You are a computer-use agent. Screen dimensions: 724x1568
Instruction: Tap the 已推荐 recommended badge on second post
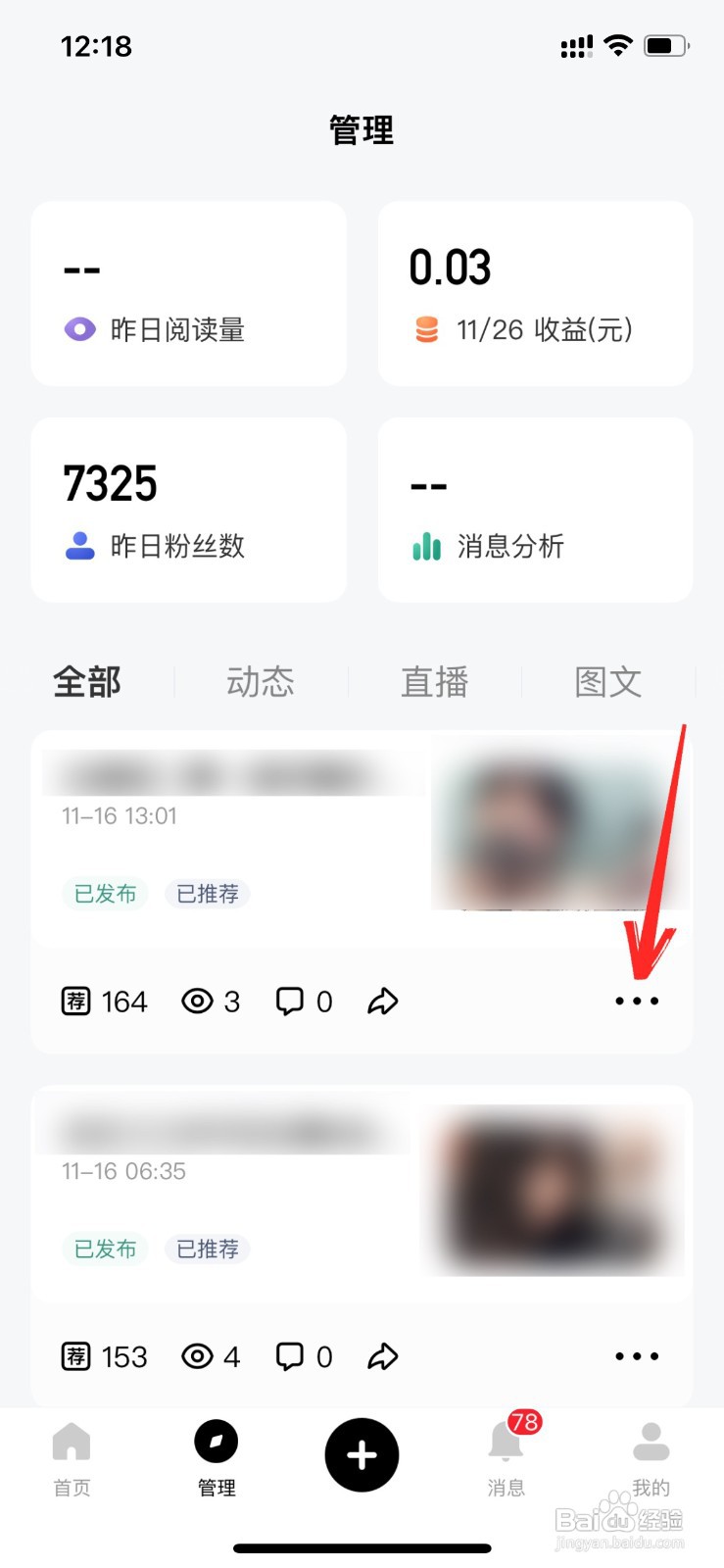tap(207, 1249)
